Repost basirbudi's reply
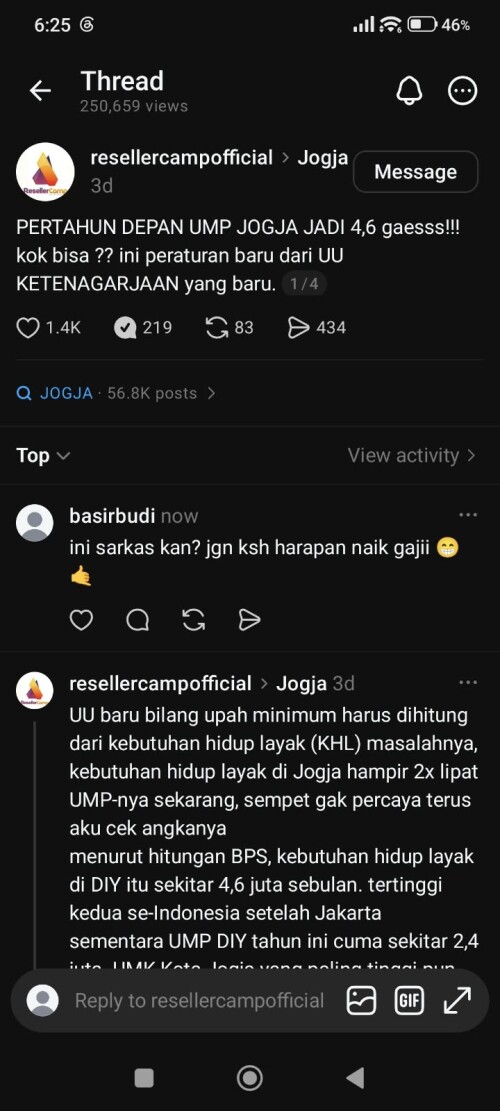The width and height of the screenshot is (500, 1111). coord(193,620)
